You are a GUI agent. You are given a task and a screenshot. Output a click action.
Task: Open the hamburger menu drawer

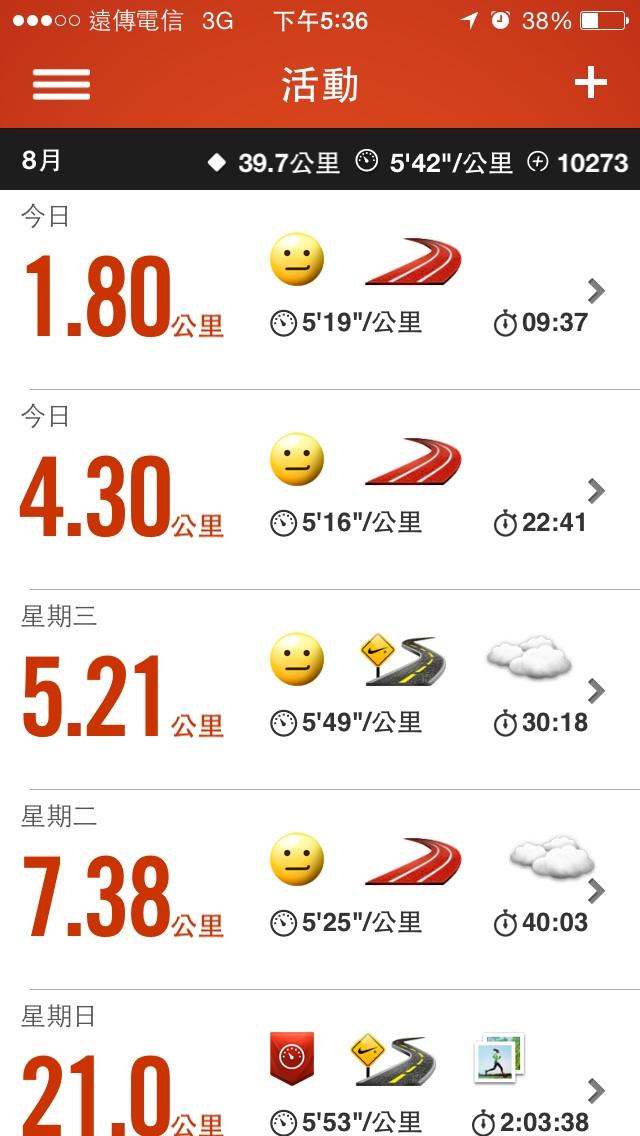[61, 85]
